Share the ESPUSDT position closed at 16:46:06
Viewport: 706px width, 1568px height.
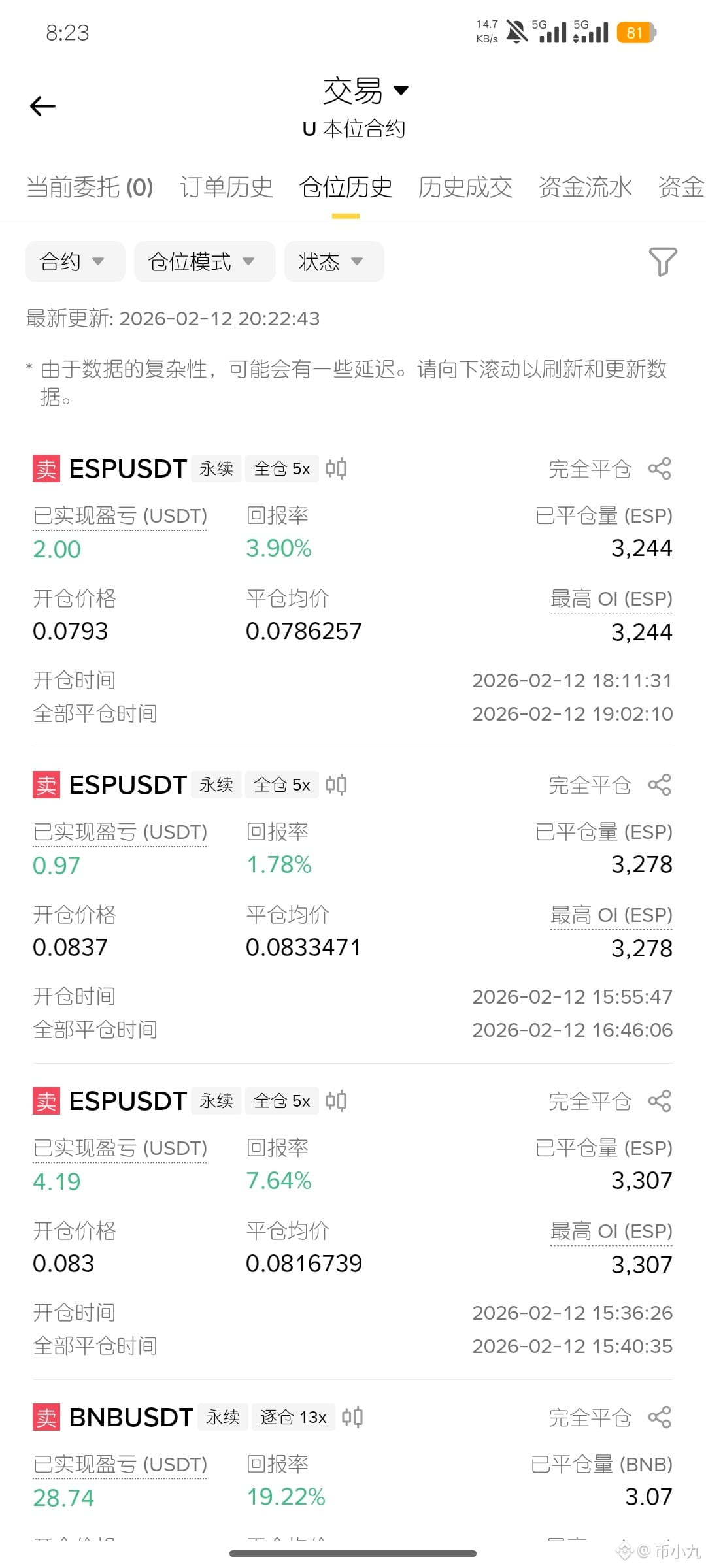tap(660, 785)
